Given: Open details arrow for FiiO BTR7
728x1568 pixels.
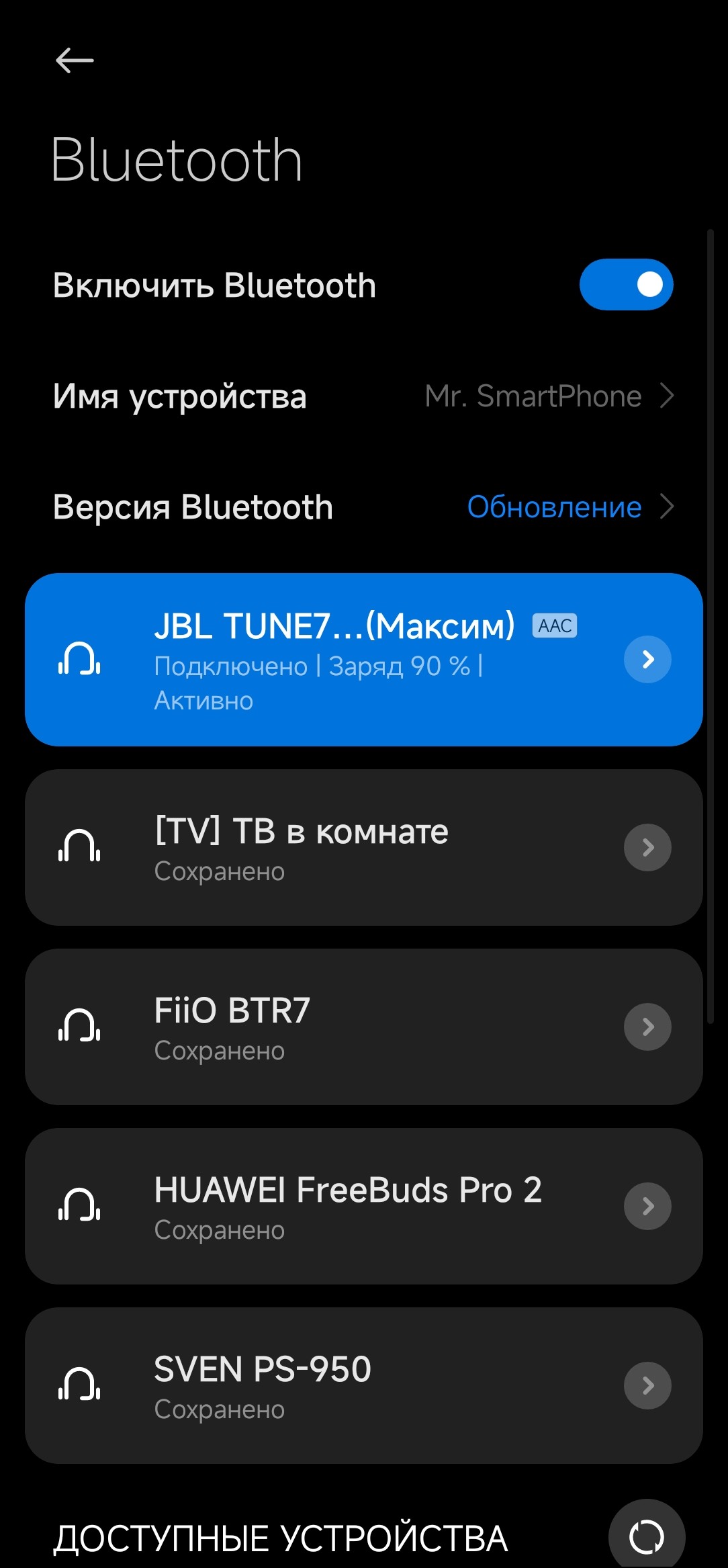Looking at the screenshot, I should click(647, 1027).
